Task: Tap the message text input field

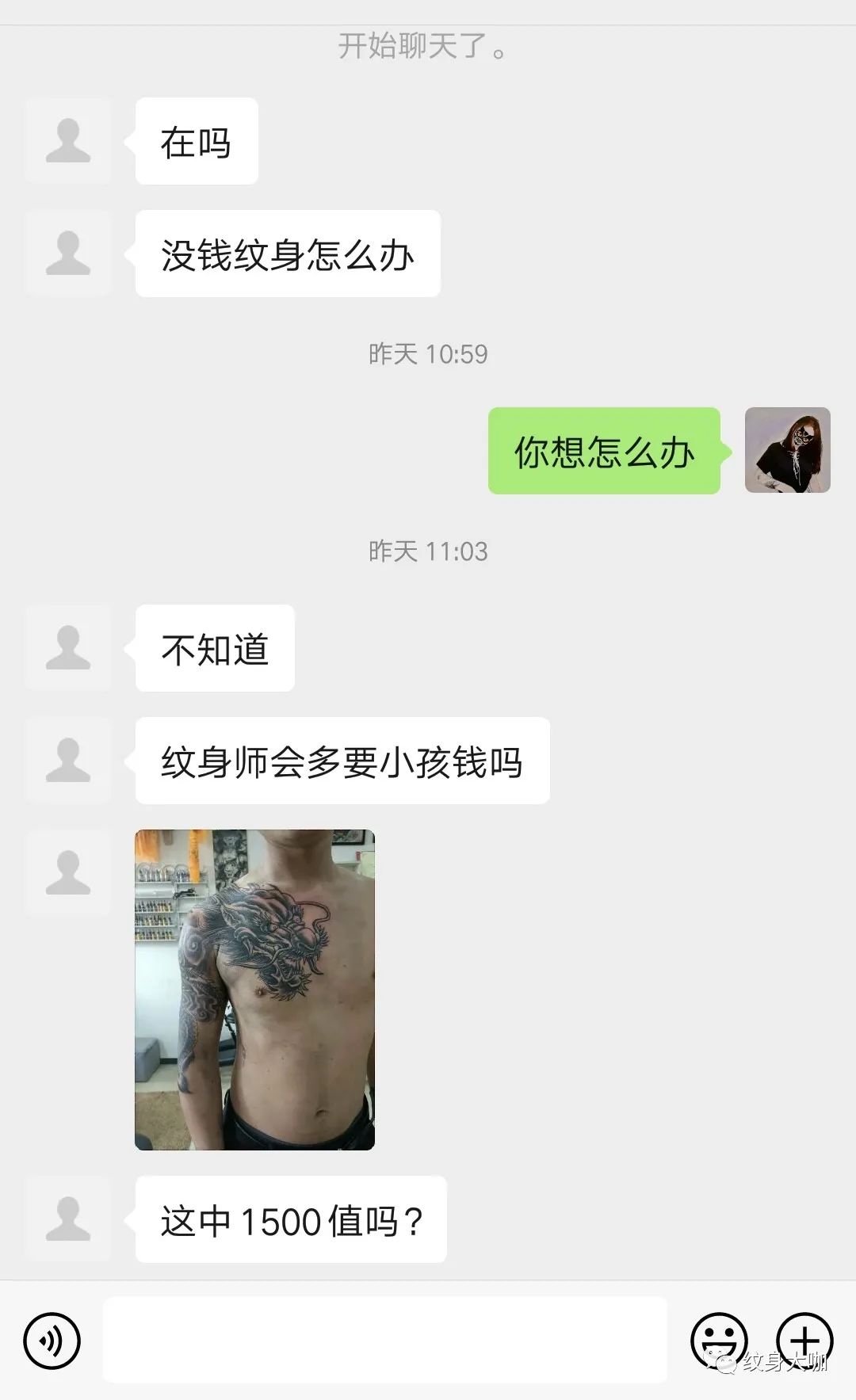Action: pos(384,1341)
